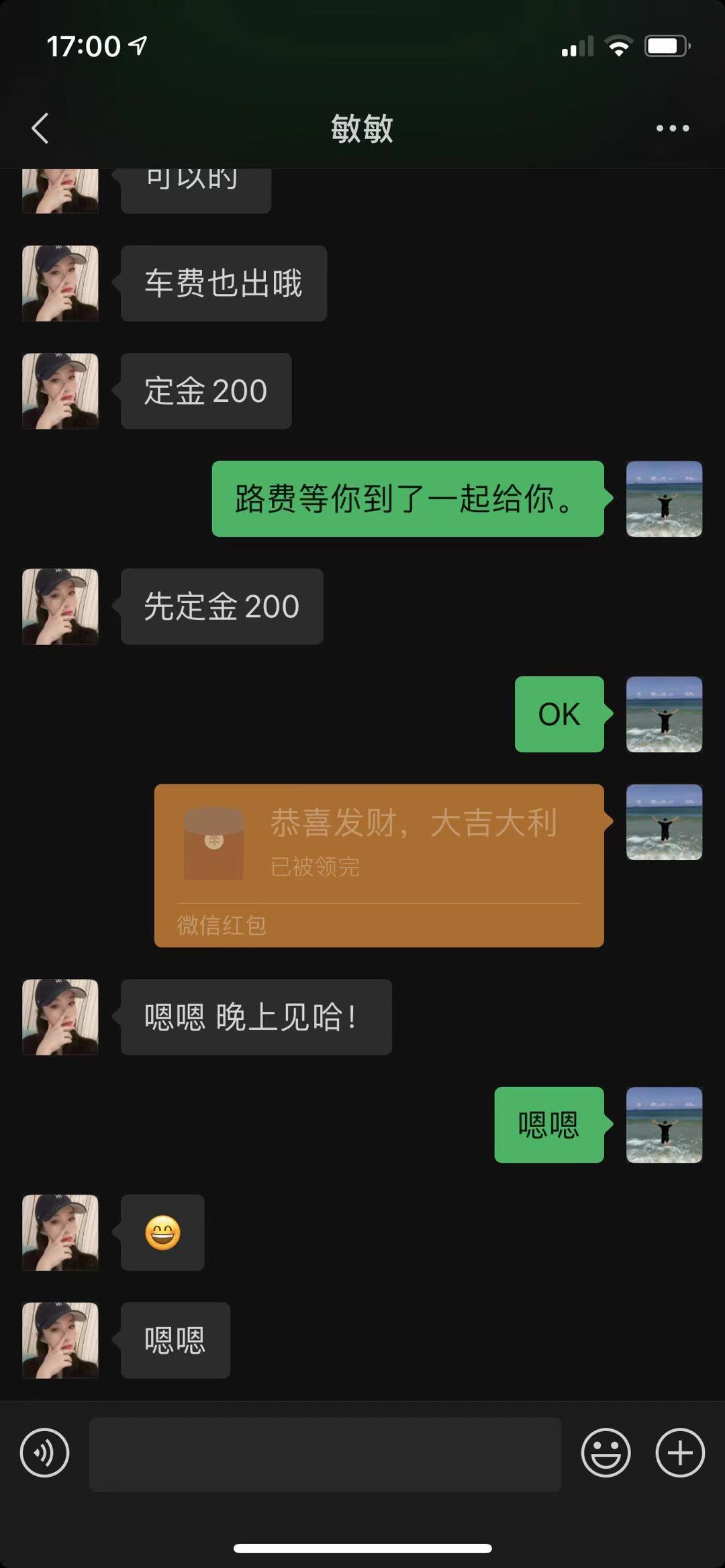Open the WeChat red packet envelope icon
This screenshot has width=725, height=1568.
coord(213,844)
